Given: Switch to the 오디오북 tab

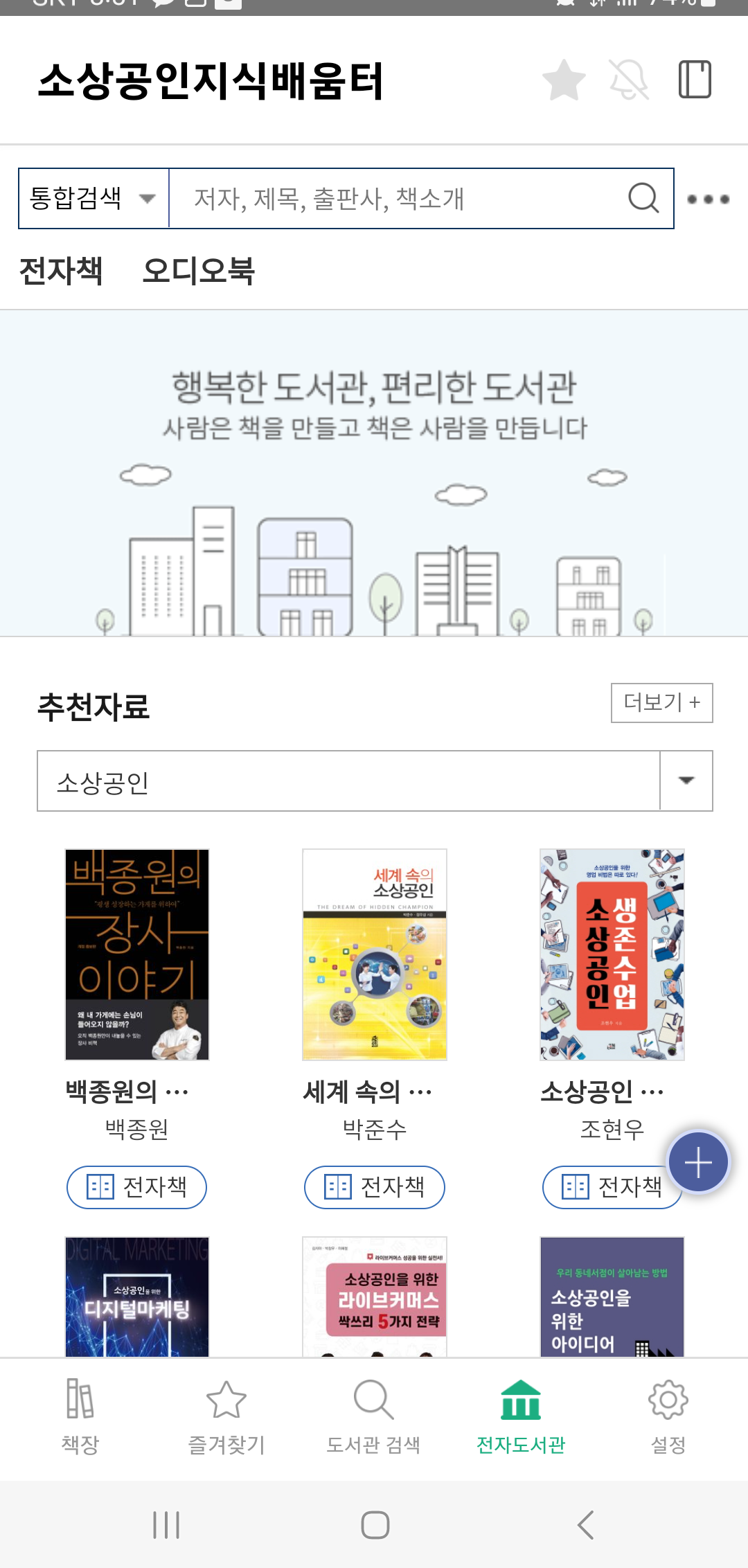Looking at the screenshot, I should point(199,271).
